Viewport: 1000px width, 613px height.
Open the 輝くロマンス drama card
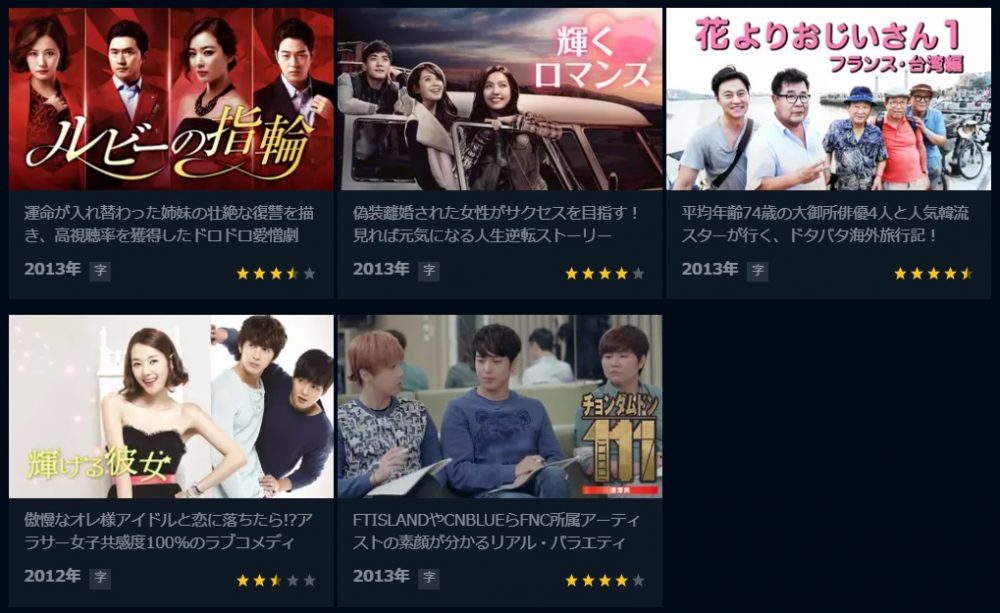tap(499, 100)
